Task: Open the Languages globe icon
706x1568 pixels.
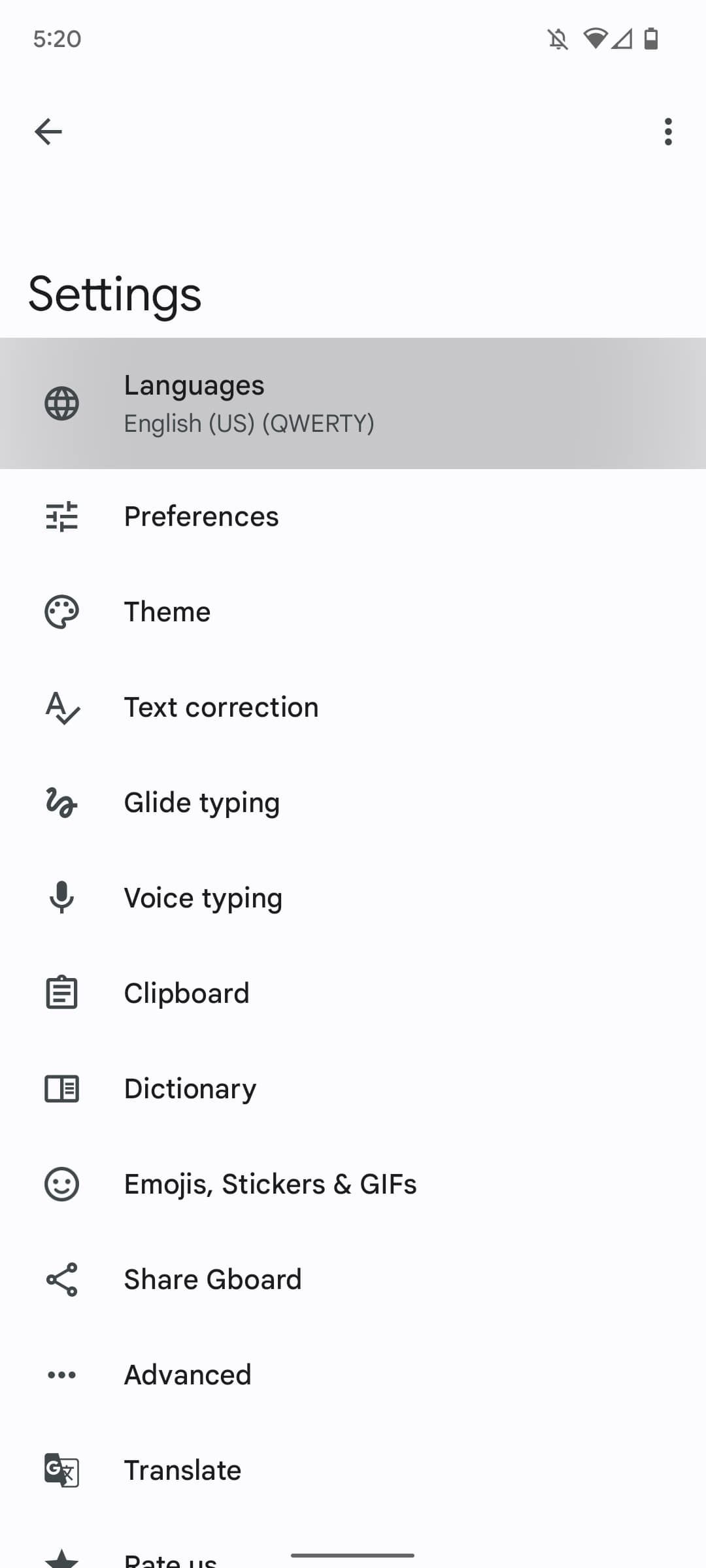Action: [x=62, y=403]
